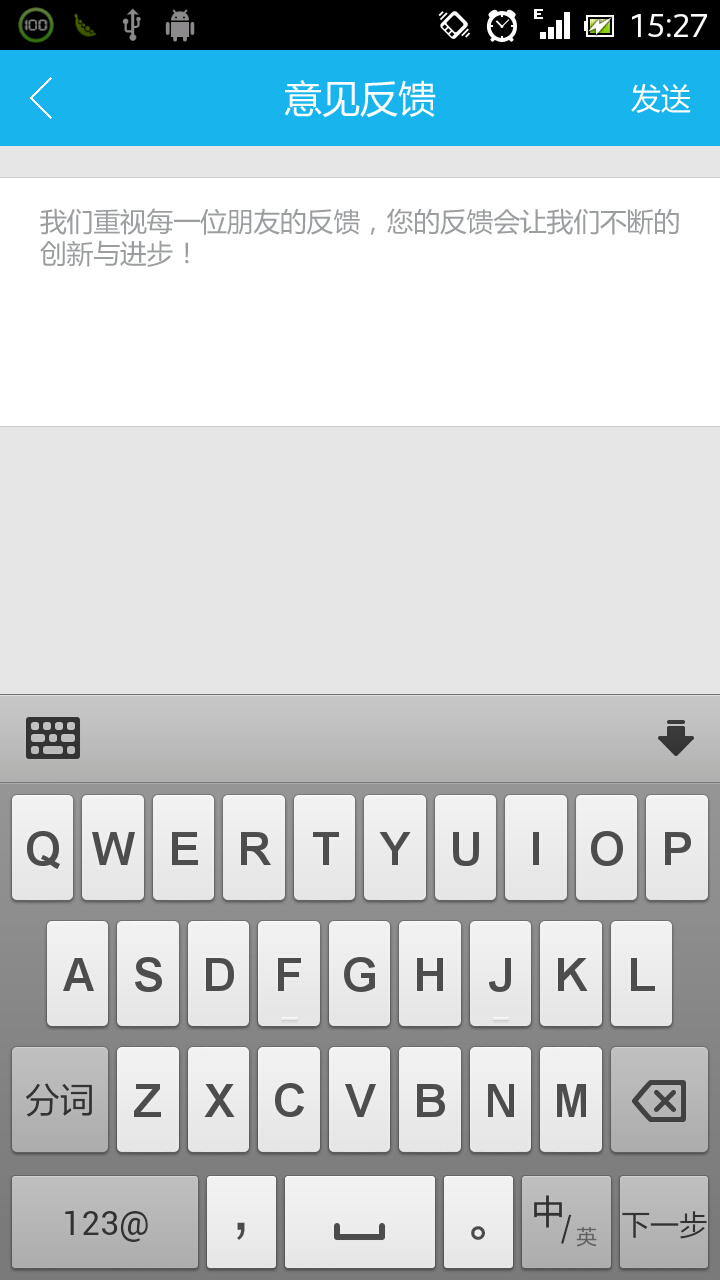Screen dimensions: 720x1280
Task: Open the keyboard layout switcher icon
Action: click(53, 738)
